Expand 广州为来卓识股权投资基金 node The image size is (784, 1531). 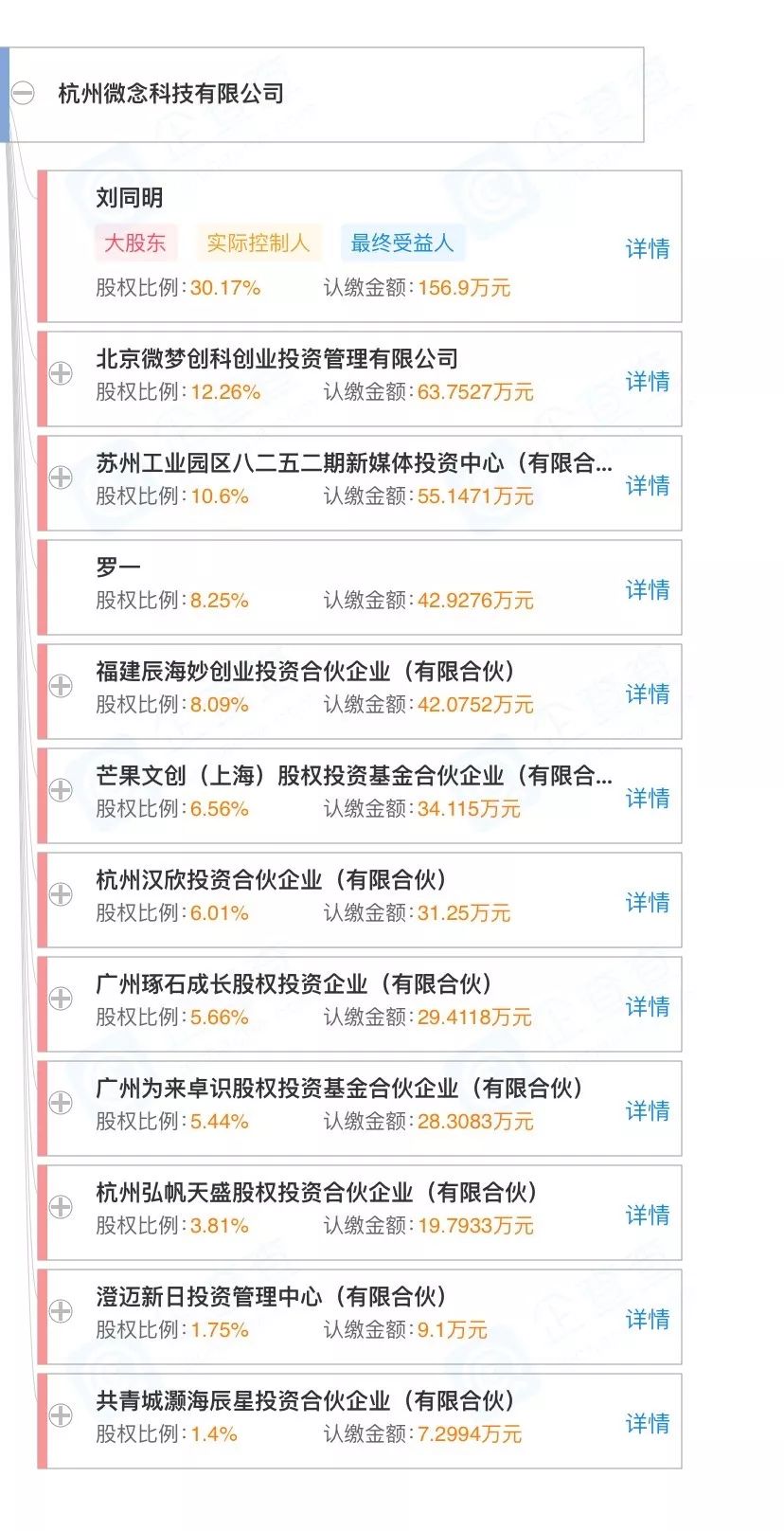(x=61, y=1103)
